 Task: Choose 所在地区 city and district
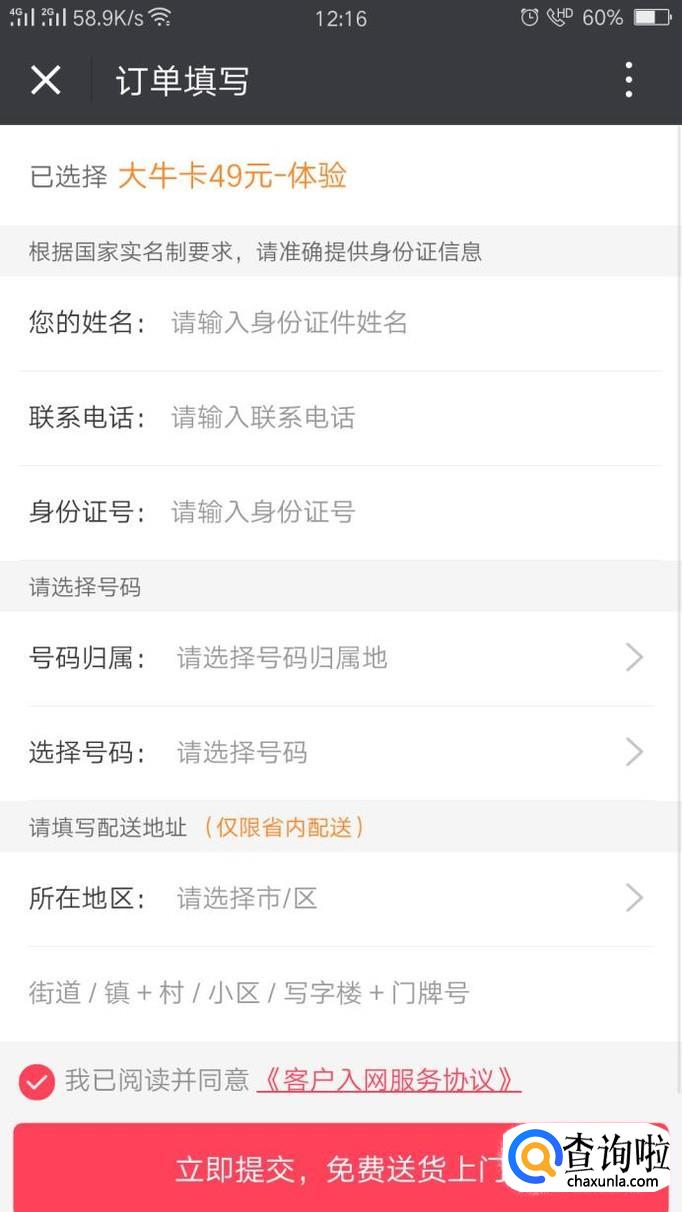400,898
